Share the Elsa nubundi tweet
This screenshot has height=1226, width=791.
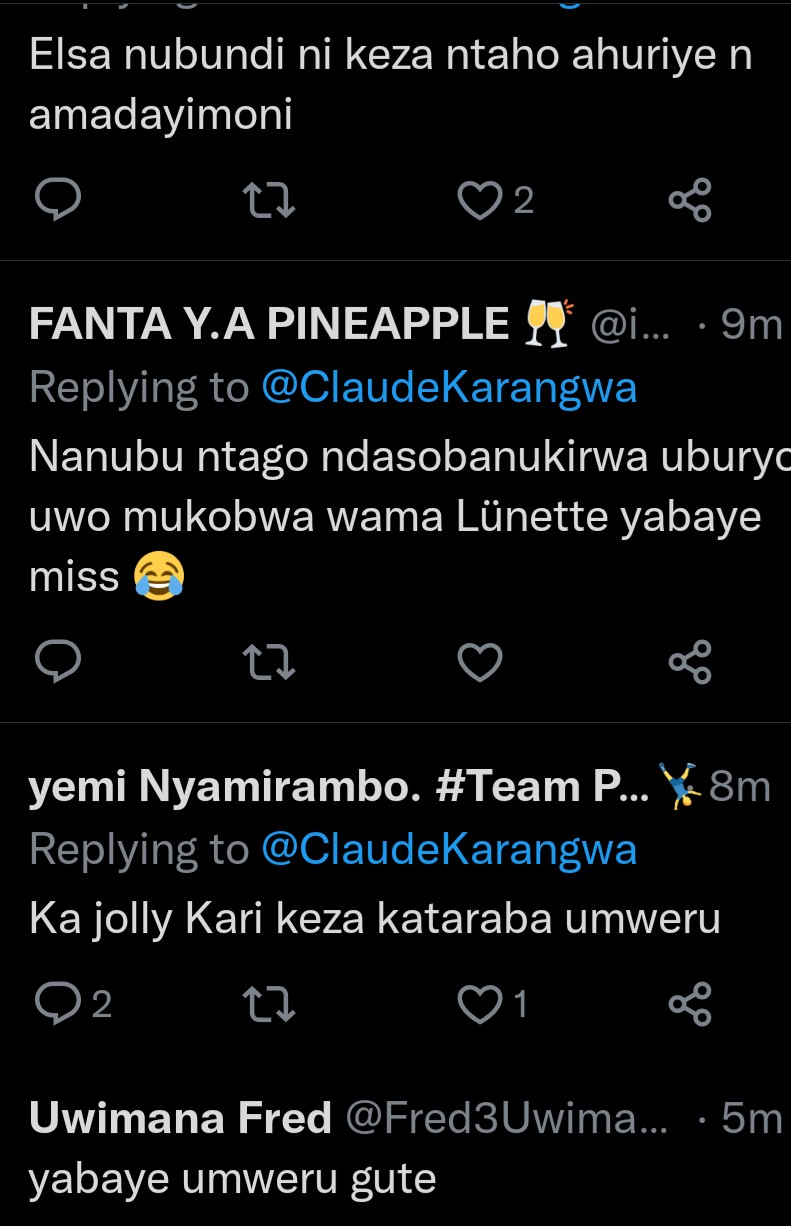pyautogui.click(x=690, y=200)
